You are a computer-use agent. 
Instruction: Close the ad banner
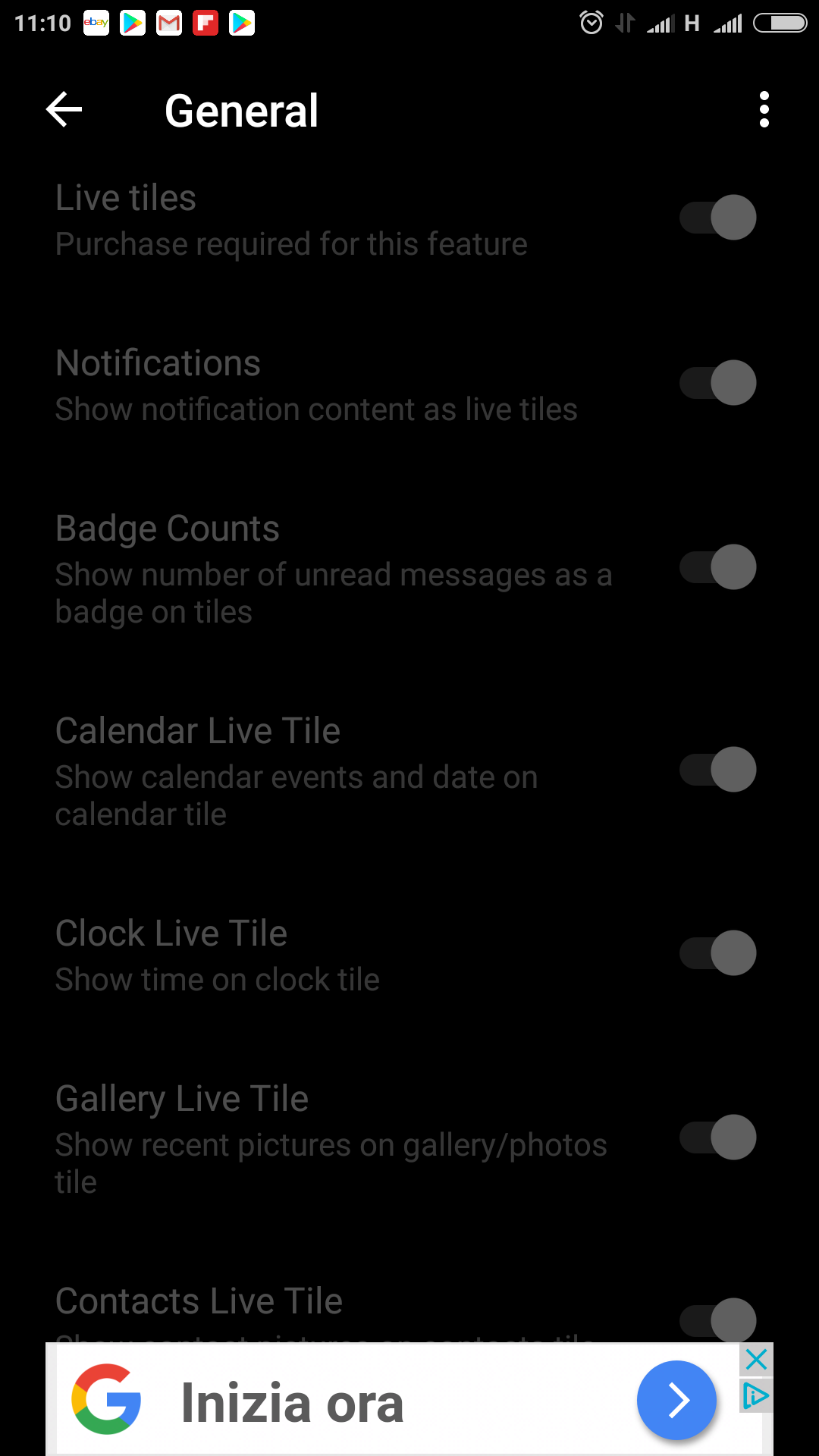(756, 1360)
